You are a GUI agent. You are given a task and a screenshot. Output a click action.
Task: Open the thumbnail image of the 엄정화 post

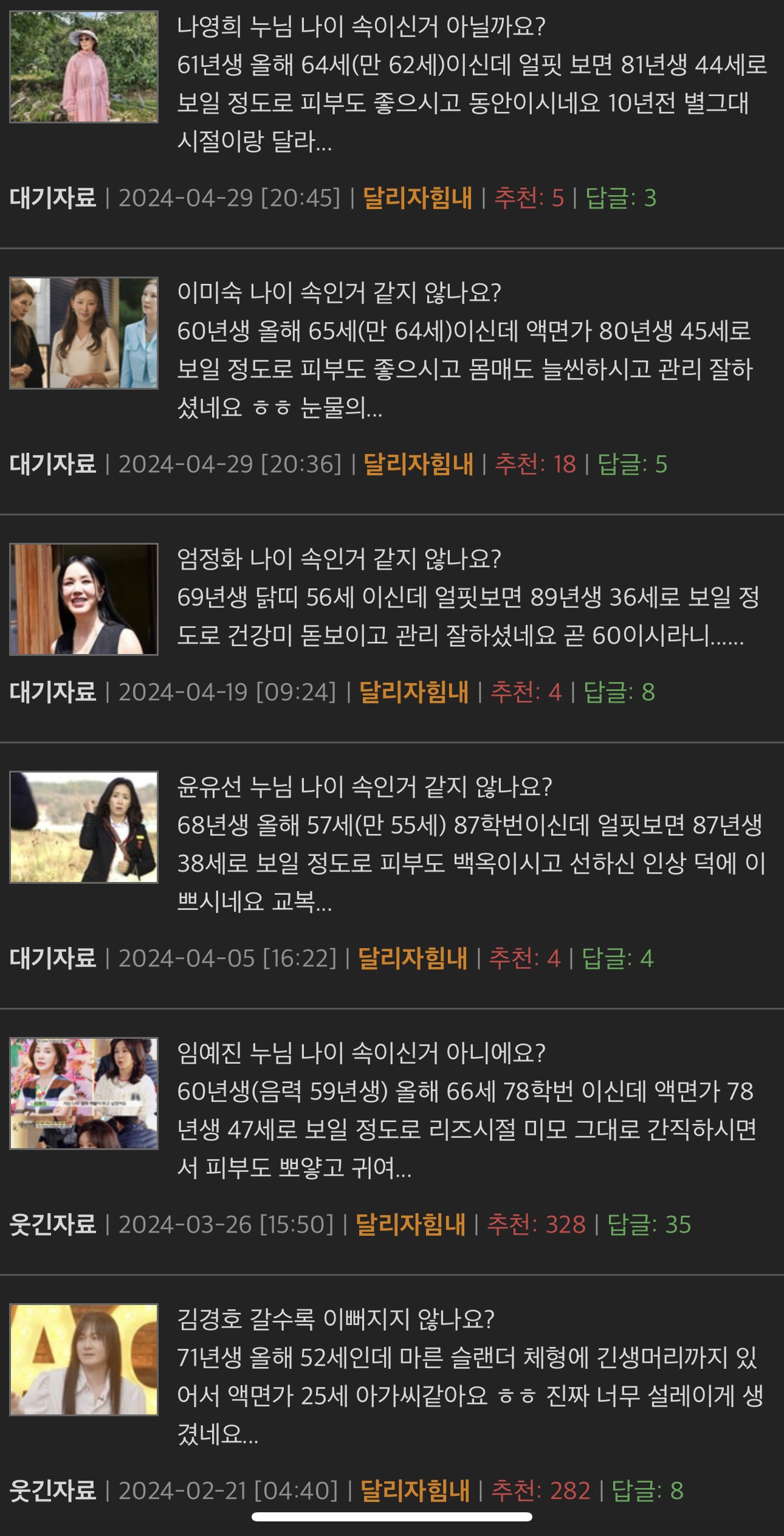click(x=84, y=599)
